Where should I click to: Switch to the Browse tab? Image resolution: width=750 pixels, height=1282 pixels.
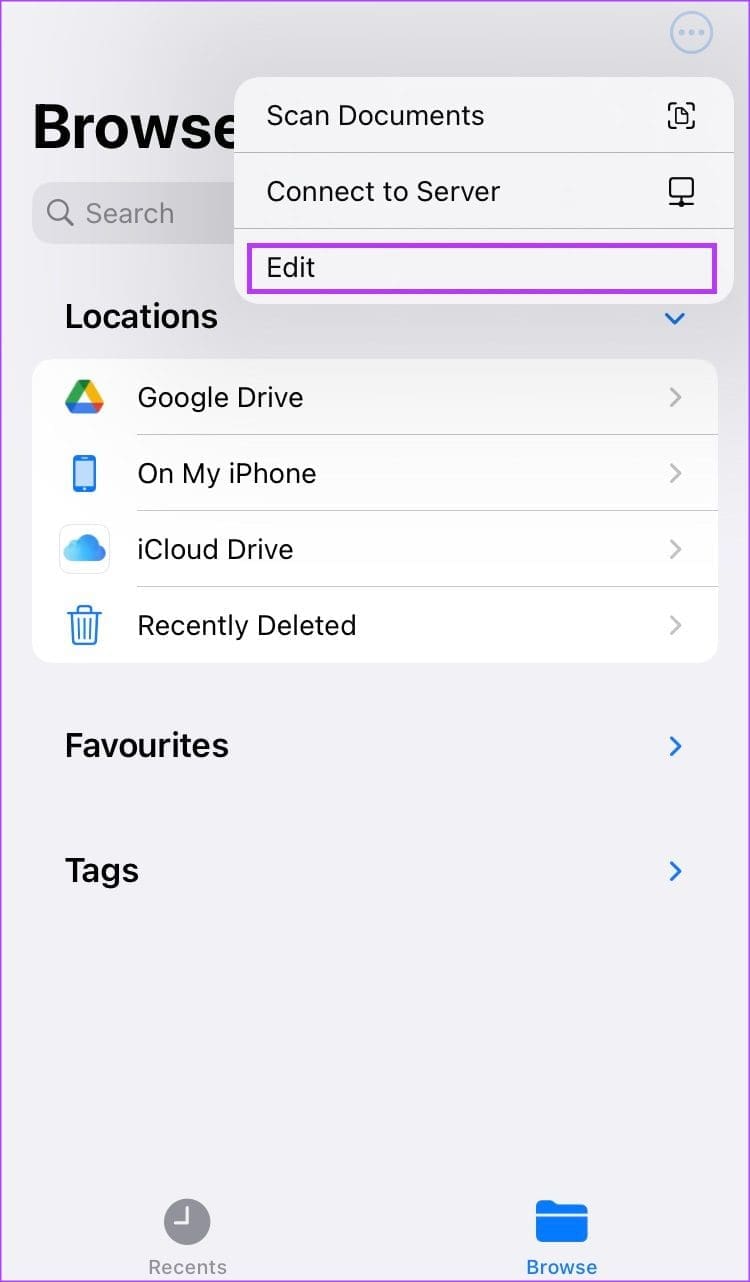coord(561,1235)
